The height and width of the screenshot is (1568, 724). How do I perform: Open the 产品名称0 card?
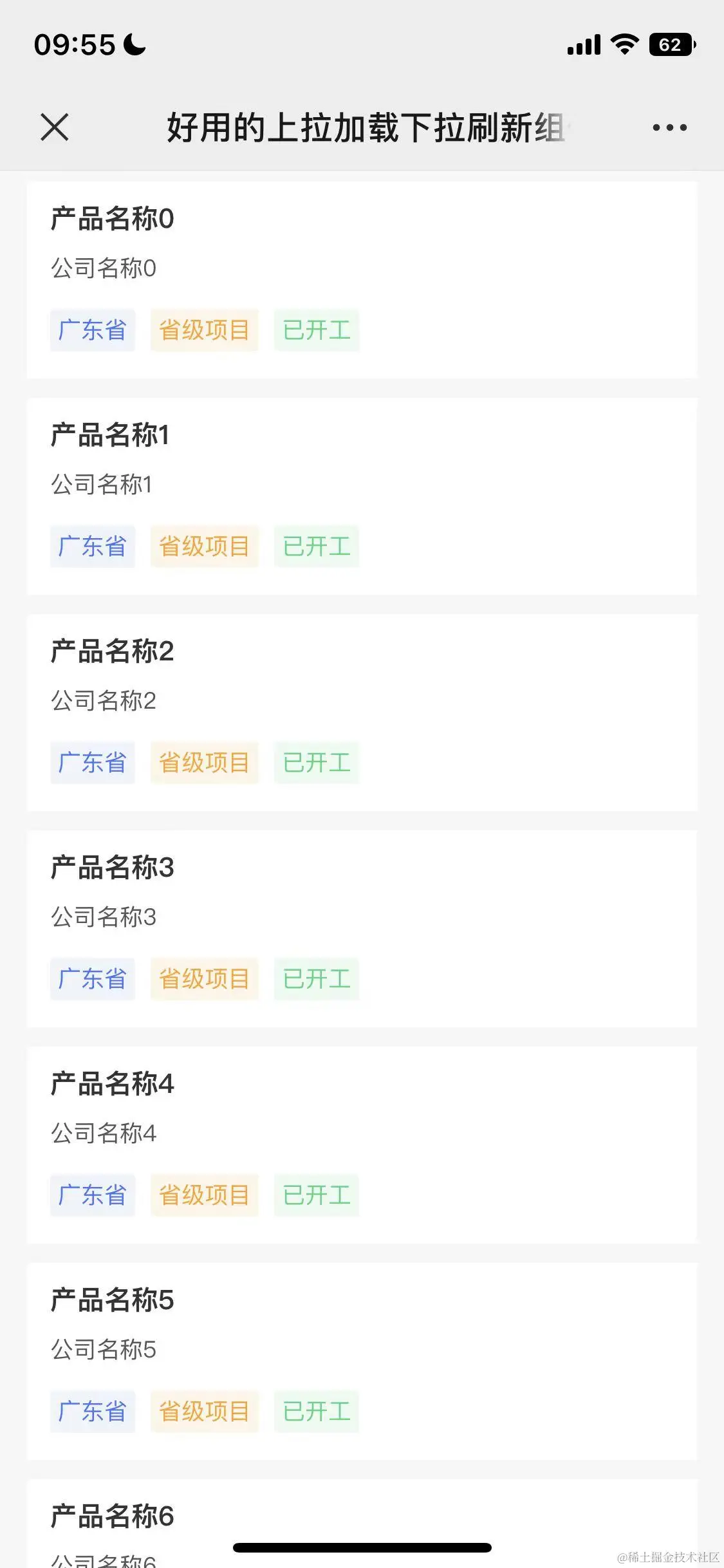click(362, 280)
